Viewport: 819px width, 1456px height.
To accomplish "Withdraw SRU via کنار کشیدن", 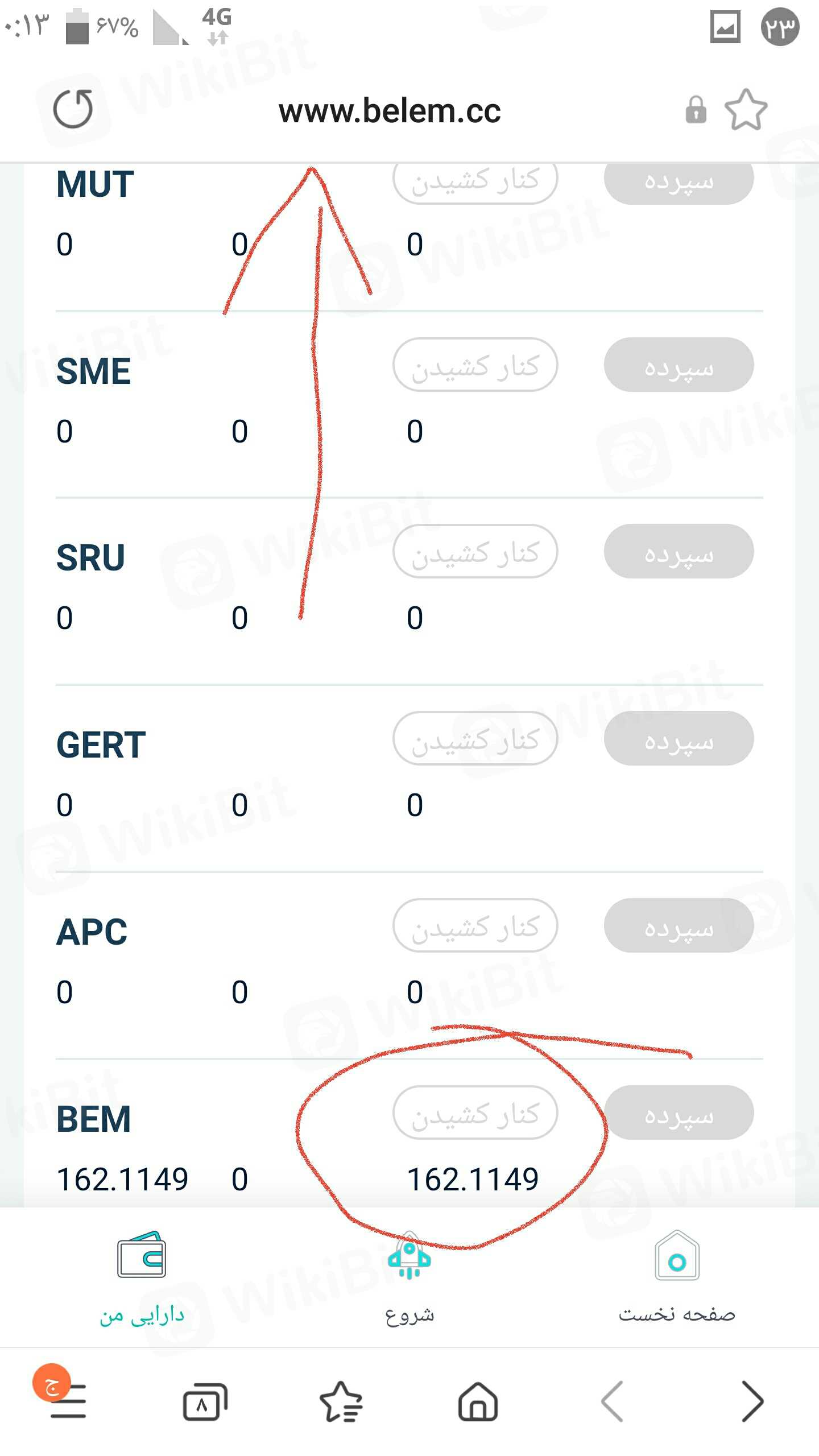I will coord(475,552).
